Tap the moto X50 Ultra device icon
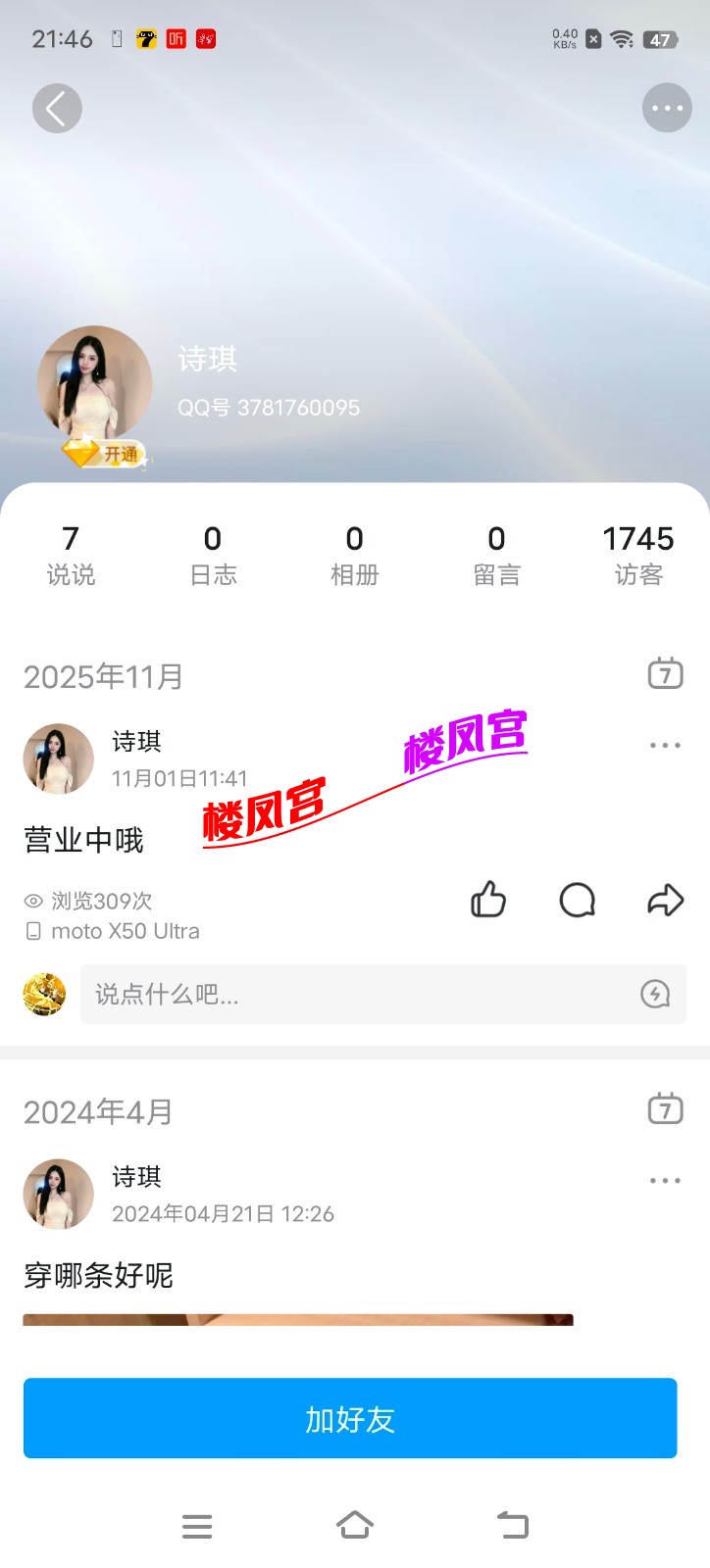Screen dimensions: 710x1568 [x=29, y=930]
